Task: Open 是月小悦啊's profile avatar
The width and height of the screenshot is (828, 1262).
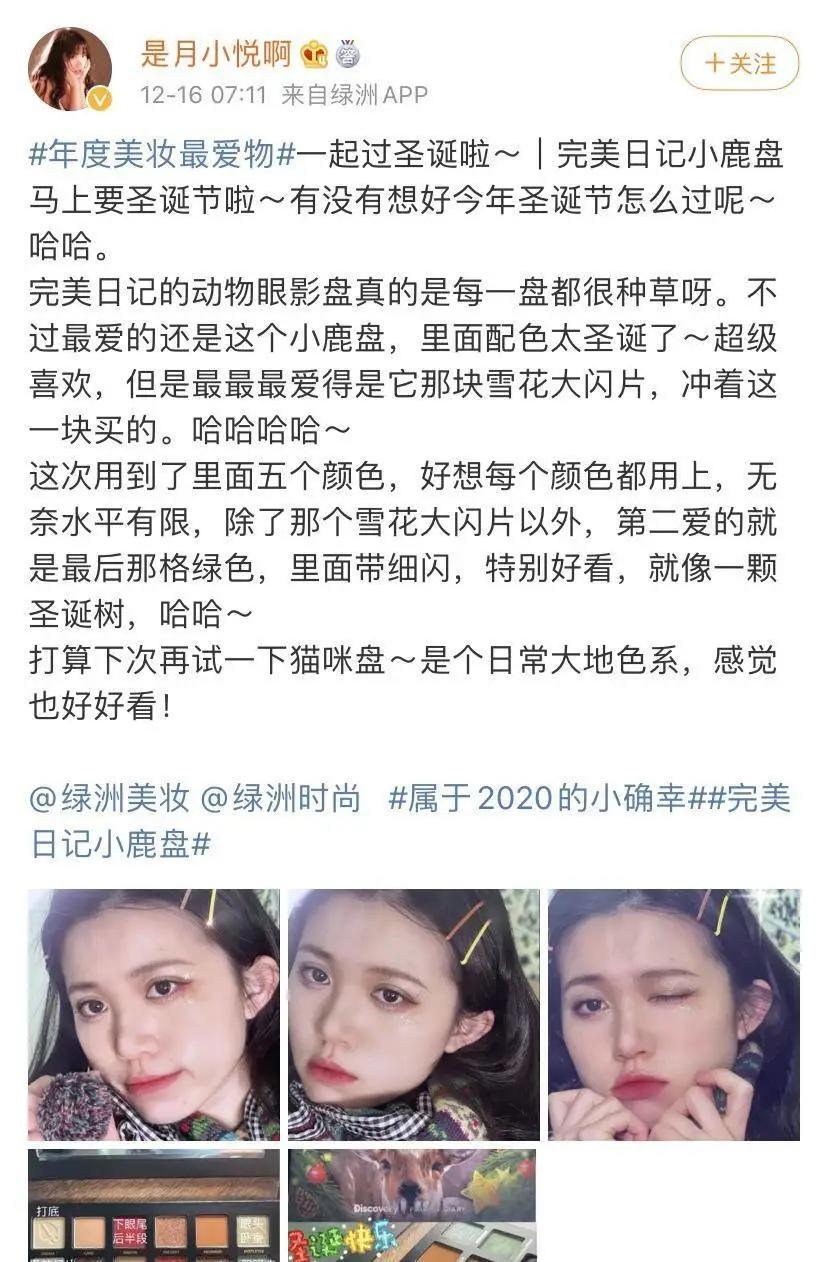Action: pyautogui.click(x=69, y=68)
